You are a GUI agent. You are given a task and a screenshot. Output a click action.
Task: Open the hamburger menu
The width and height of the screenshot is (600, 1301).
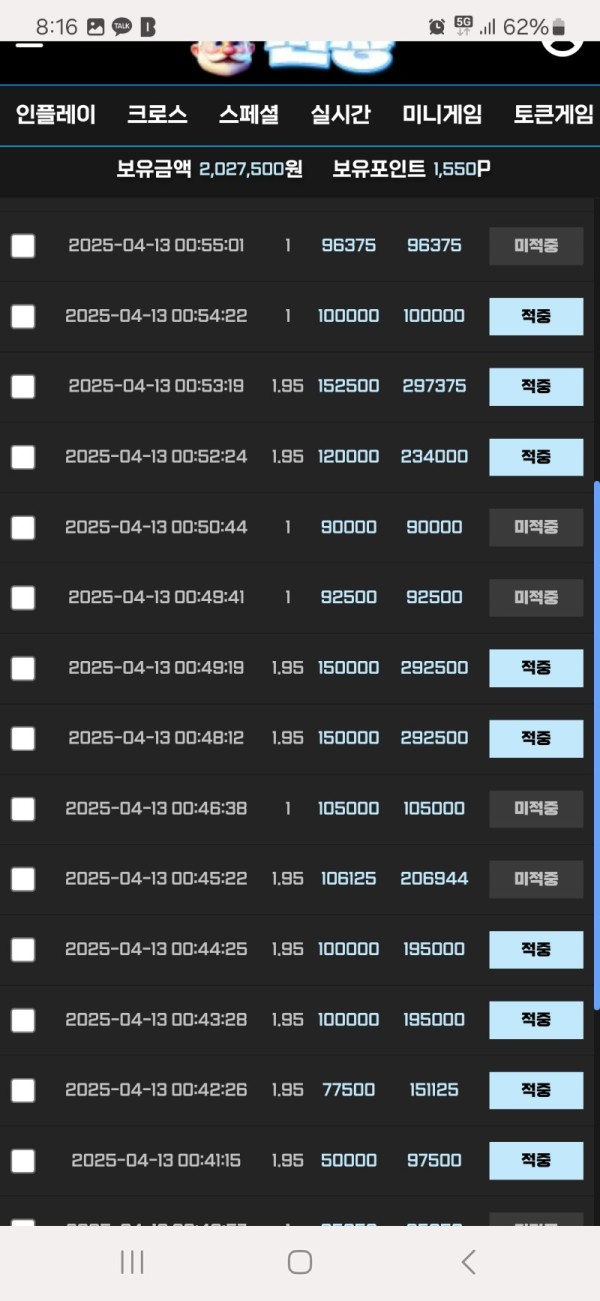(29, 45)
